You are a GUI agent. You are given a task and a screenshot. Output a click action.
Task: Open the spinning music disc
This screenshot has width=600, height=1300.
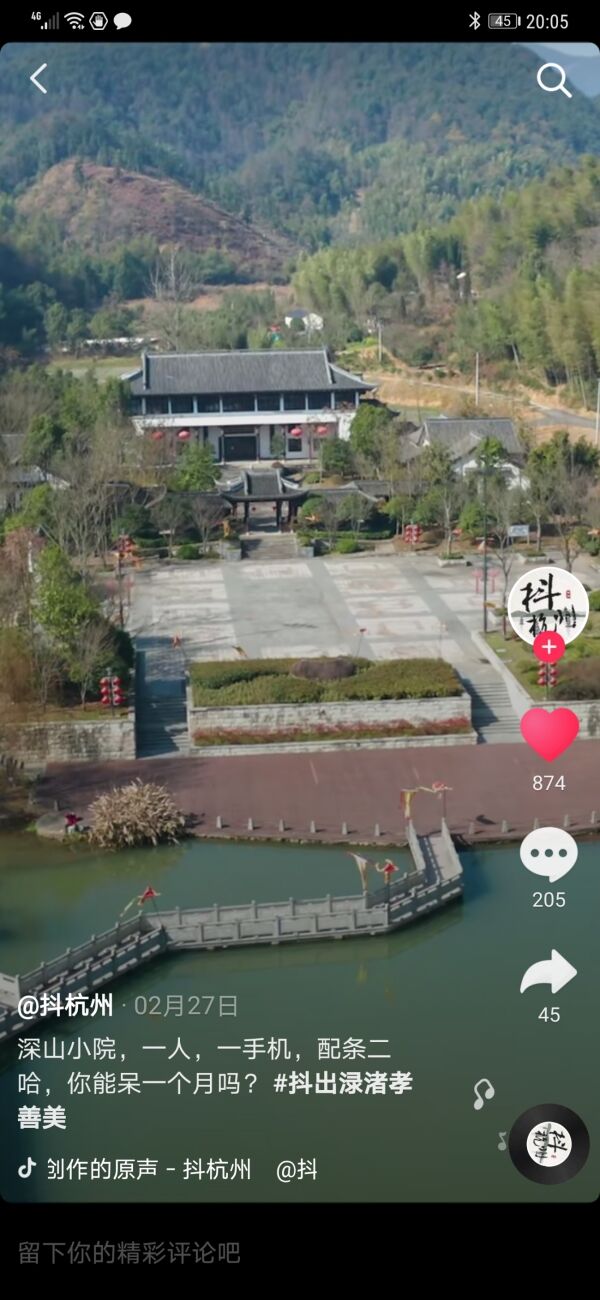549,1144
